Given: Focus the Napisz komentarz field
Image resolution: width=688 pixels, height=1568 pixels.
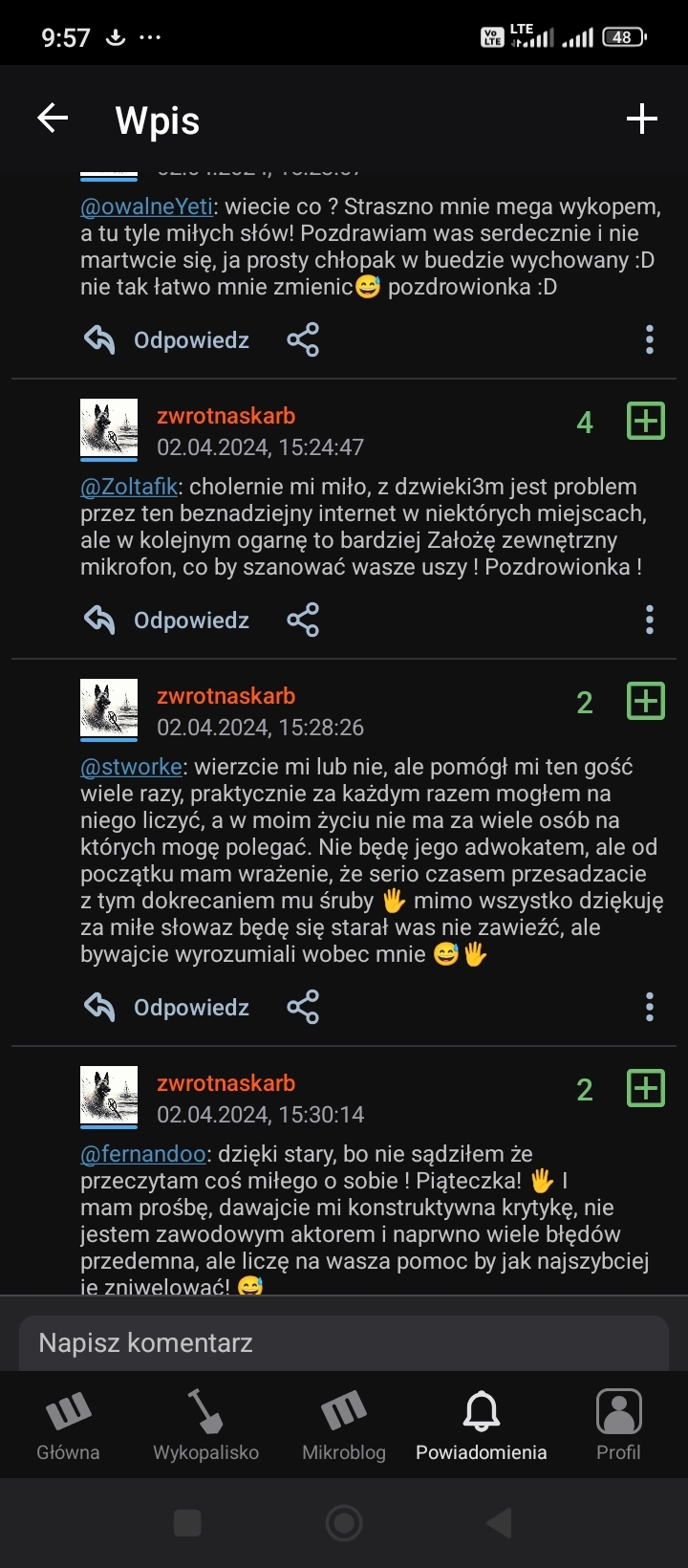Looking at the screenshot, I should (x=344, y=1343).
